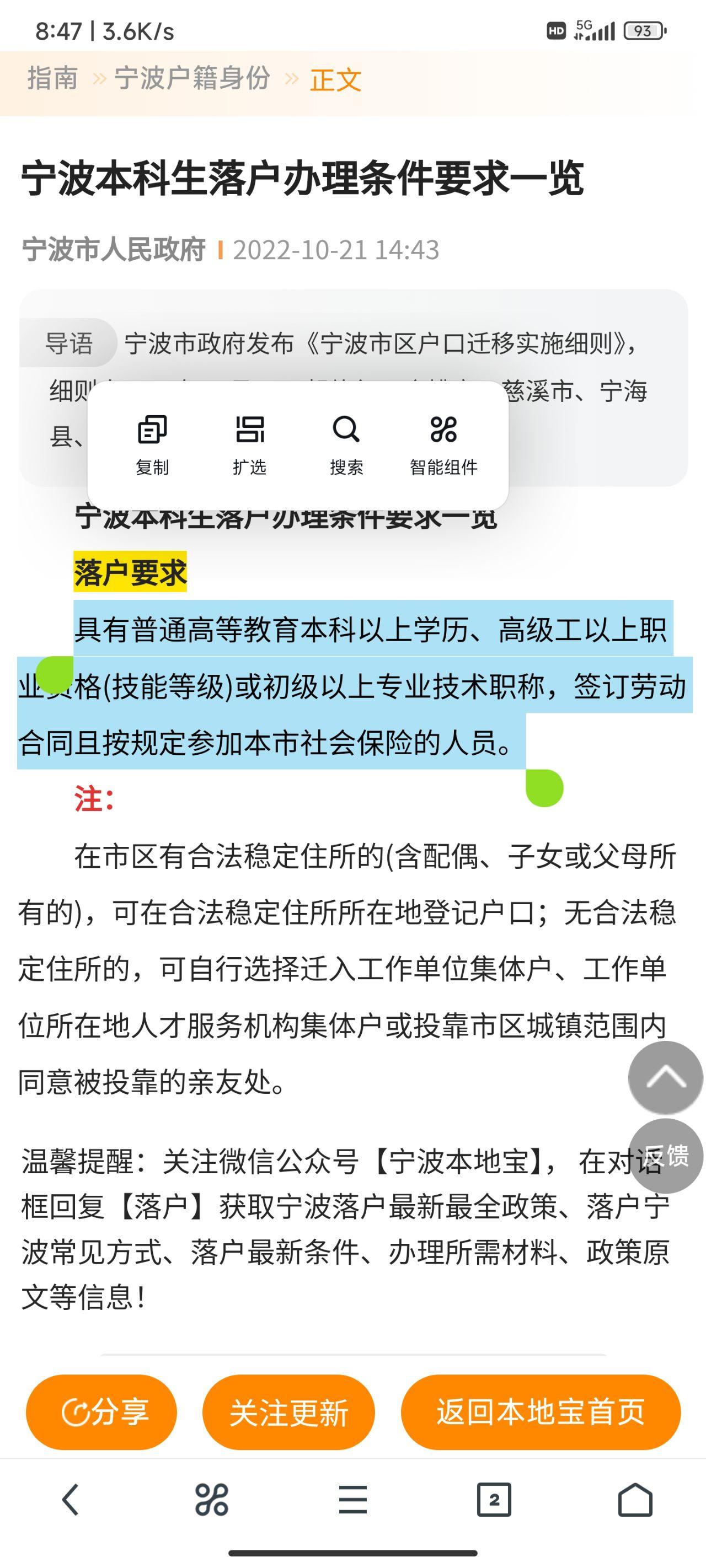Share this article via 分享
The image size is (706, 1568).
point(101,1412)
